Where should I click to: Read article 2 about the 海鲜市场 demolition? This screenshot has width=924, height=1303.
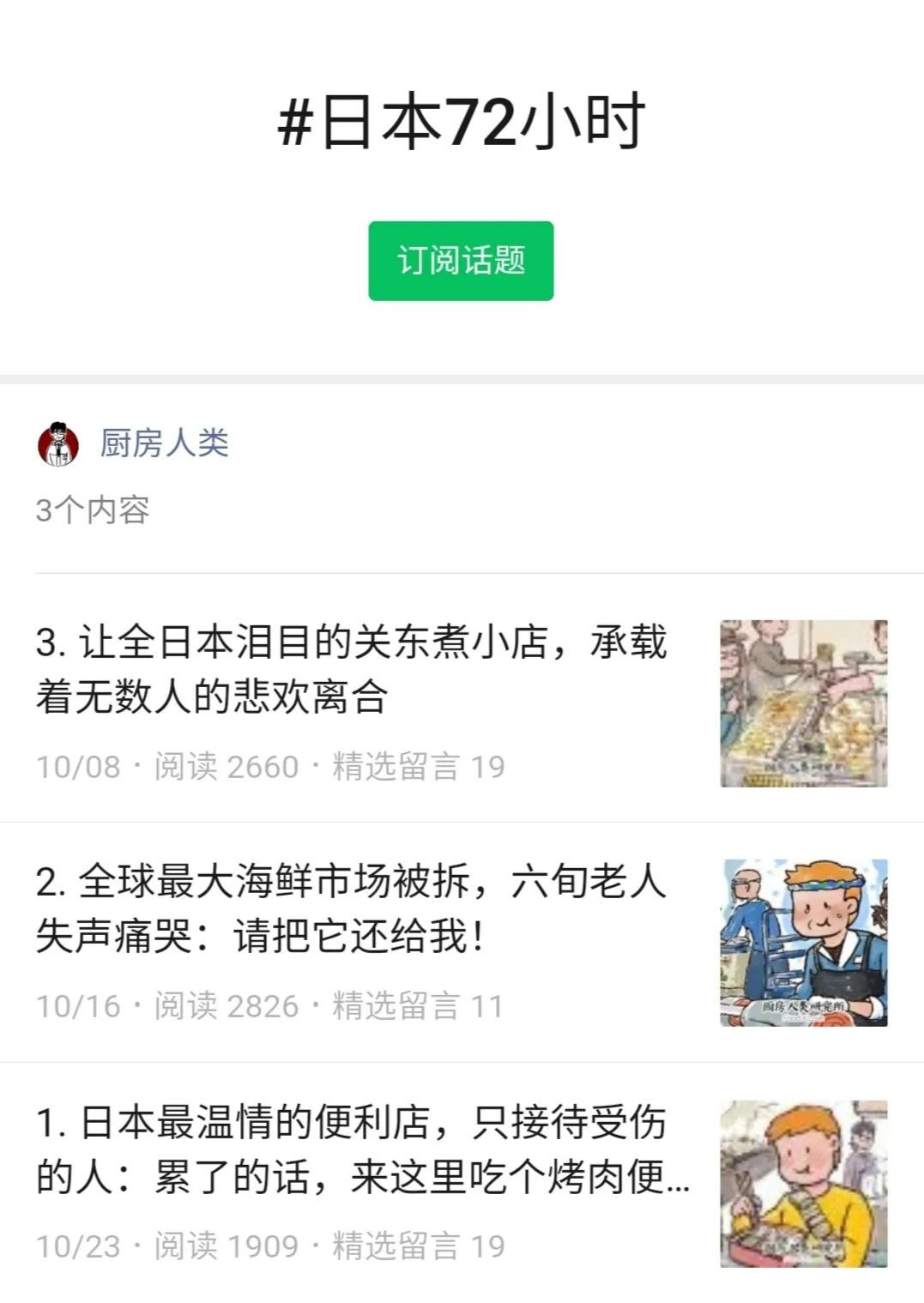click(x=351, y=908)
